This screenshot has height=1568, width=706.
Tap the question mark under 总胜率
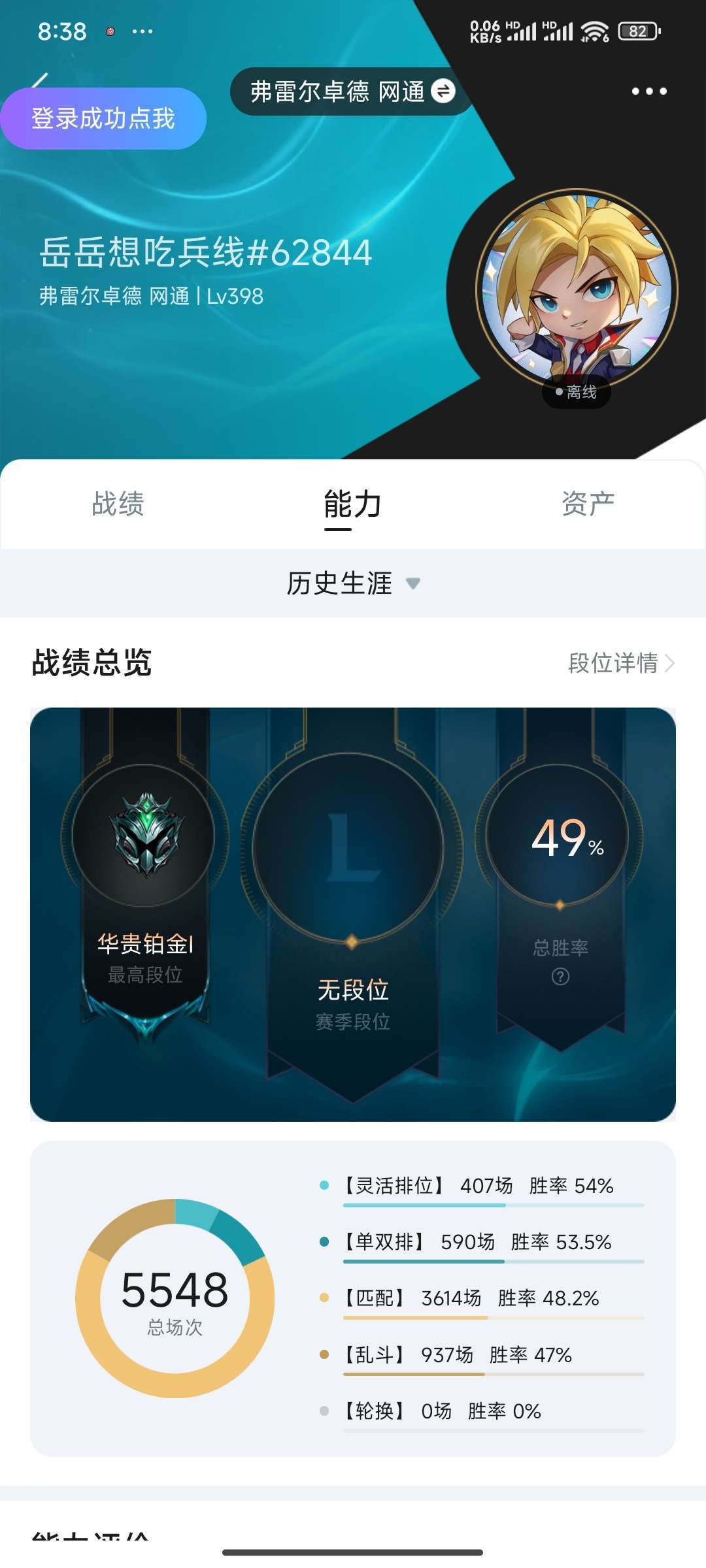pyautogui.click(x=560, y=976)
